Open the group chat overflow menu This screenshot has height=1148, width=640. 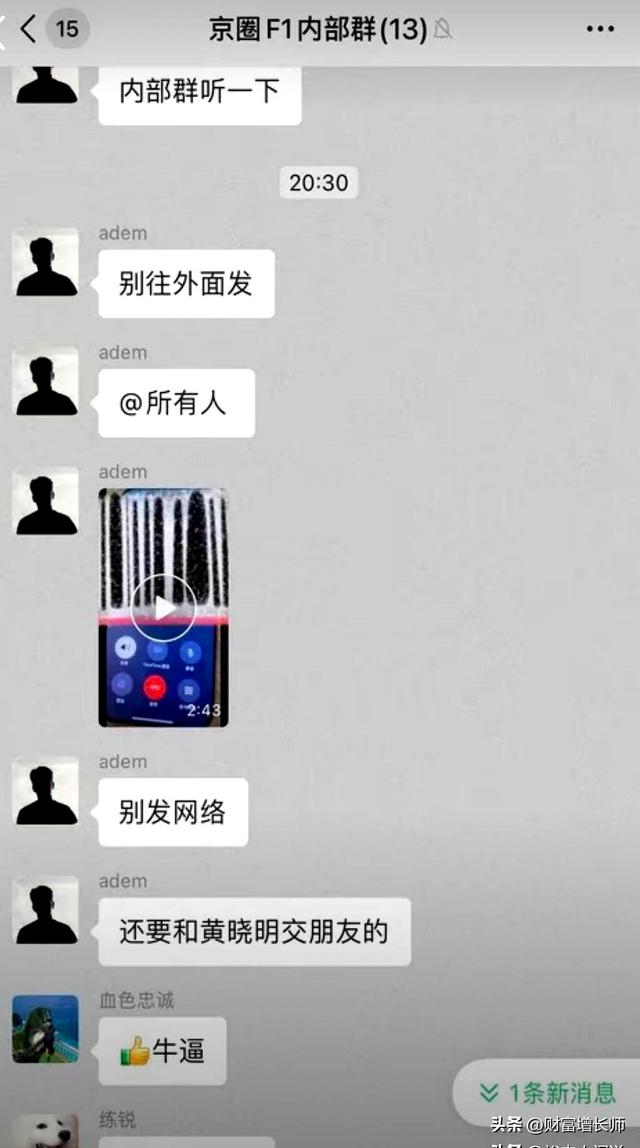click(x=600, y=29)
